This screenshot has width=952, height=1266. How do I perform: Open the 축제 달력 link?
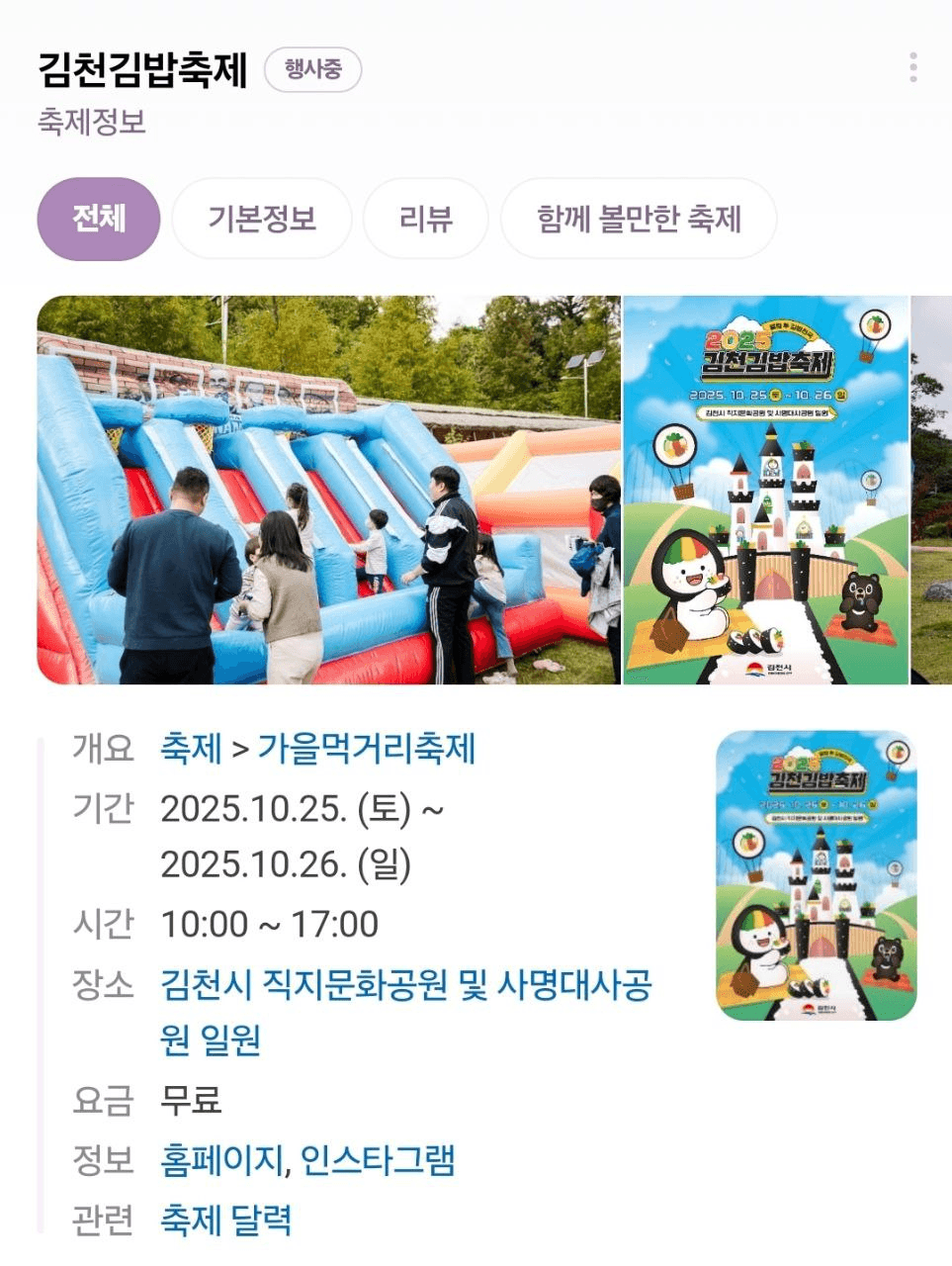click(225, 1221)
